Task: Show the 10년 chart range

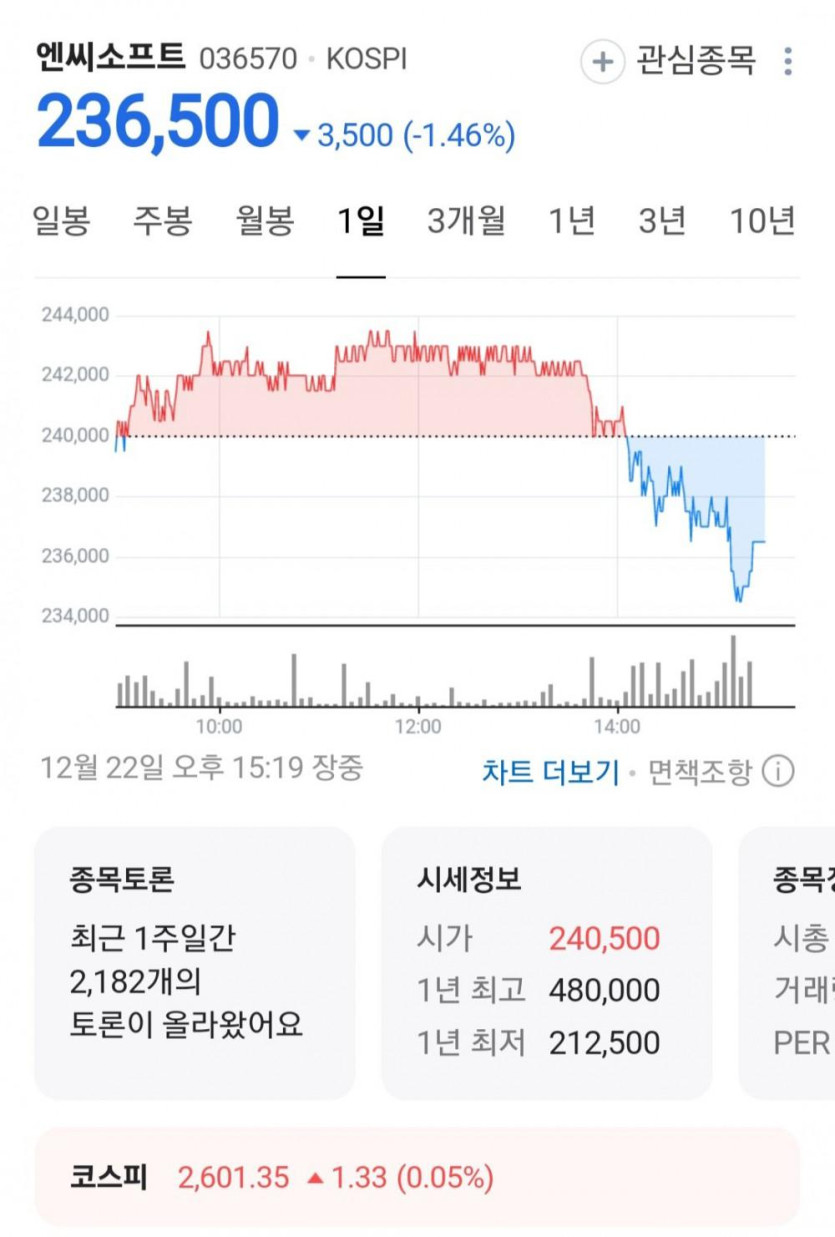Action: 762,221
